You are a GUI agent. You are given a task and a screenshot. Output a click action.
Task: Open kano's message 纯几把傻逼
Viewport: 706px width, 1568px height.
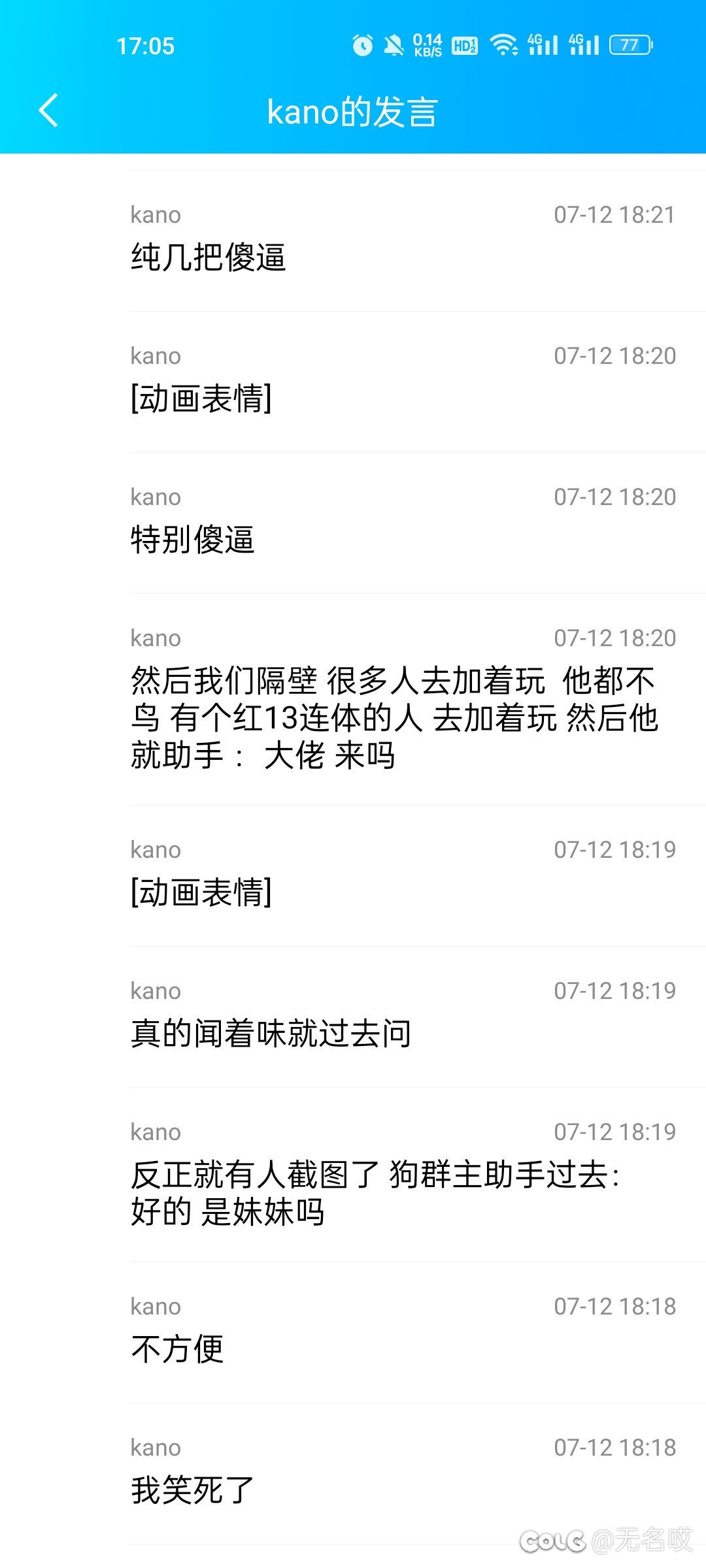point(353,241)
